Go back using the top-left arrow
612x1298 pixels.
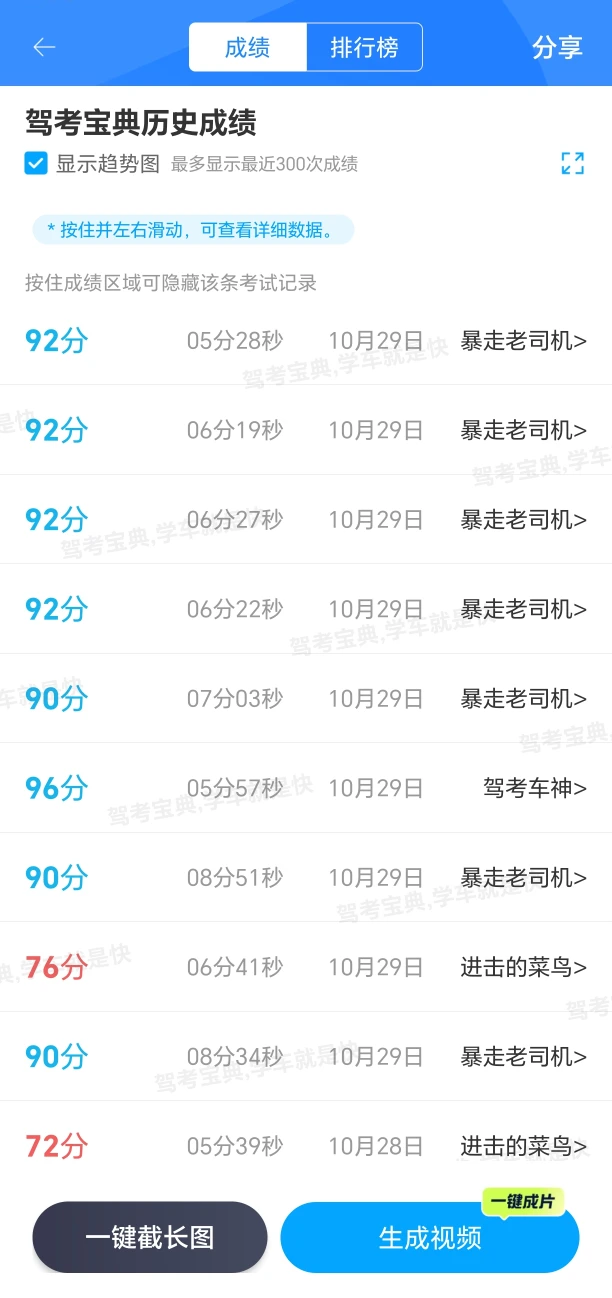point(44,47)
